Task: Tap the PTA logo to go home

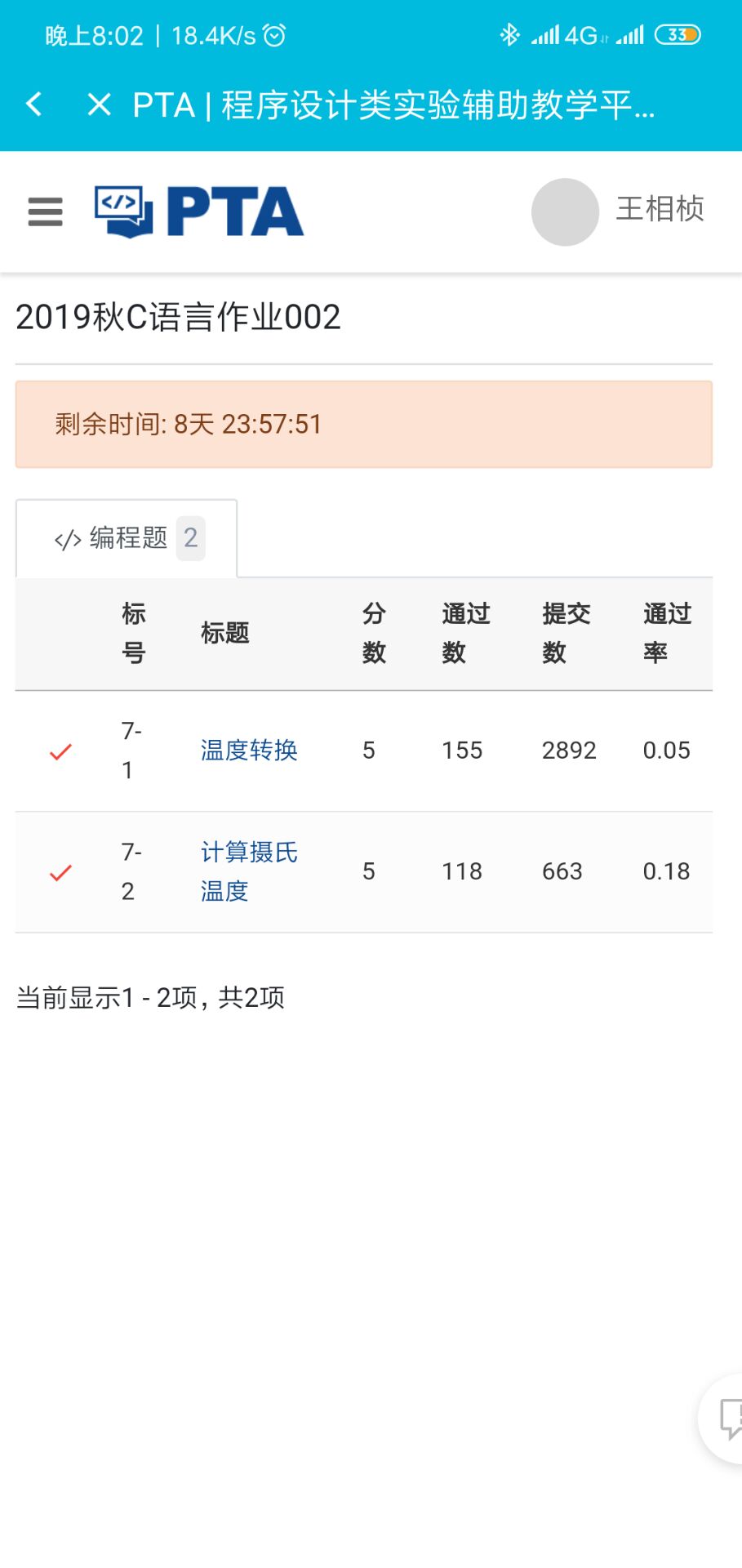Action: click(199, 212)
